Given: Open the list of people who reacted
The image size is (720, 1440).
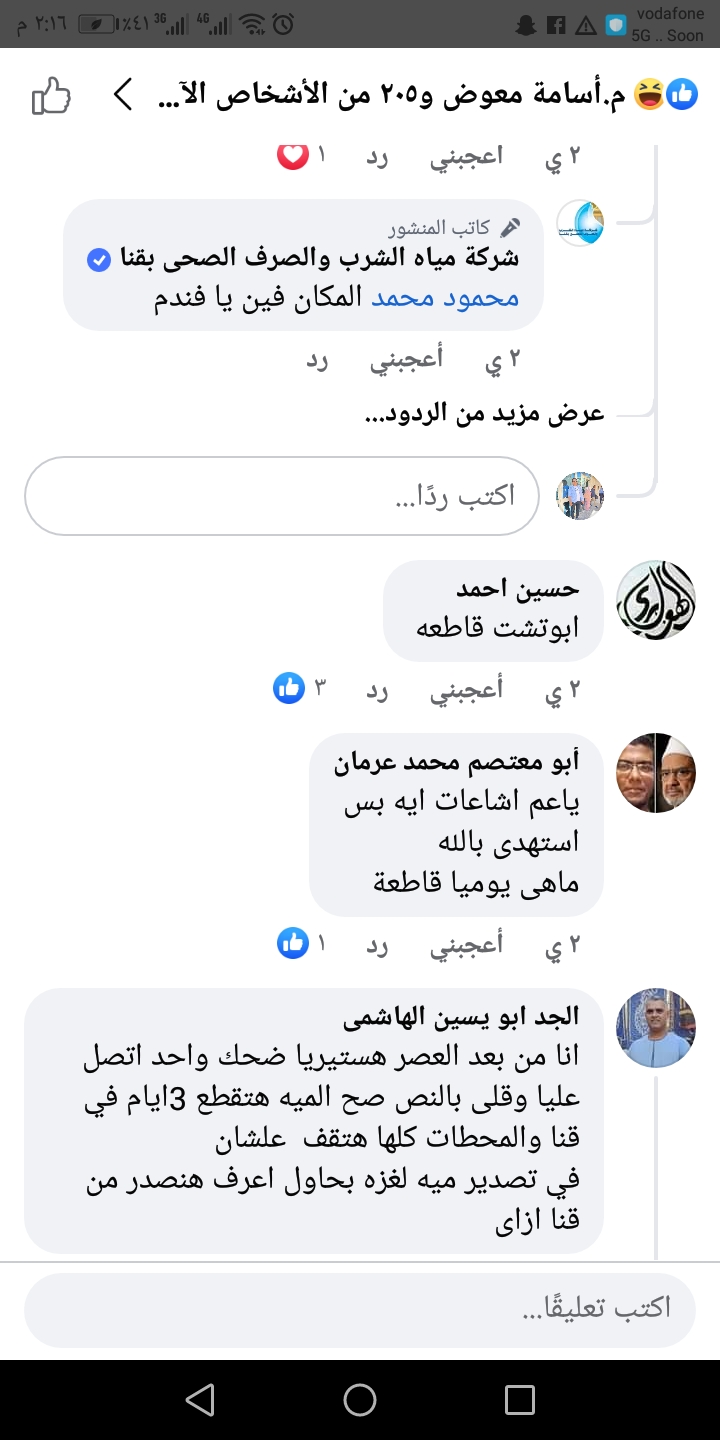Looking at the screenshot, I should pos(420,97).
